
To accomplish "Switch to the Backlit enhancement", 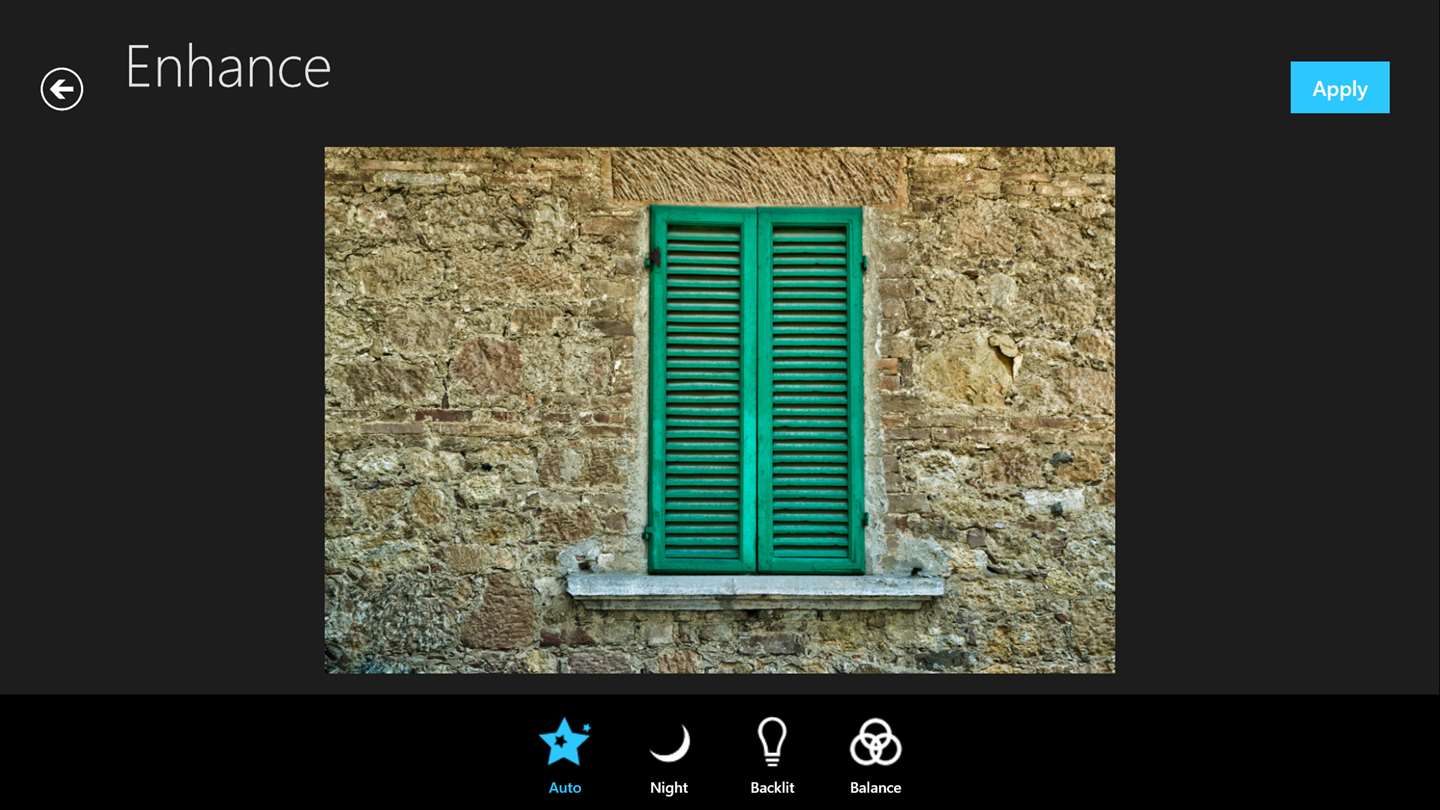I will (772, 755).
